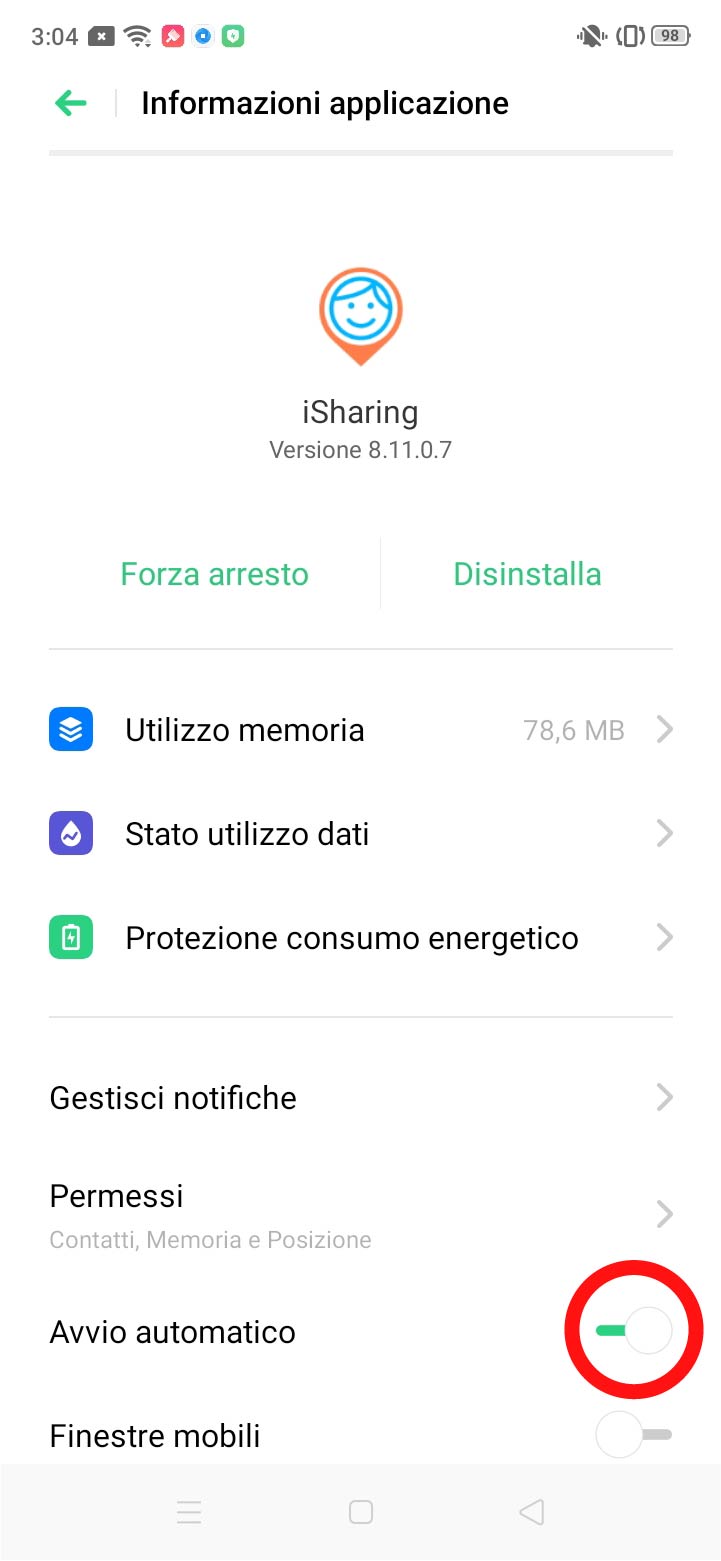Screen dimensions: 721x1561
Task: Open Protezione consumo energetico settings
Action: point(663,937)
